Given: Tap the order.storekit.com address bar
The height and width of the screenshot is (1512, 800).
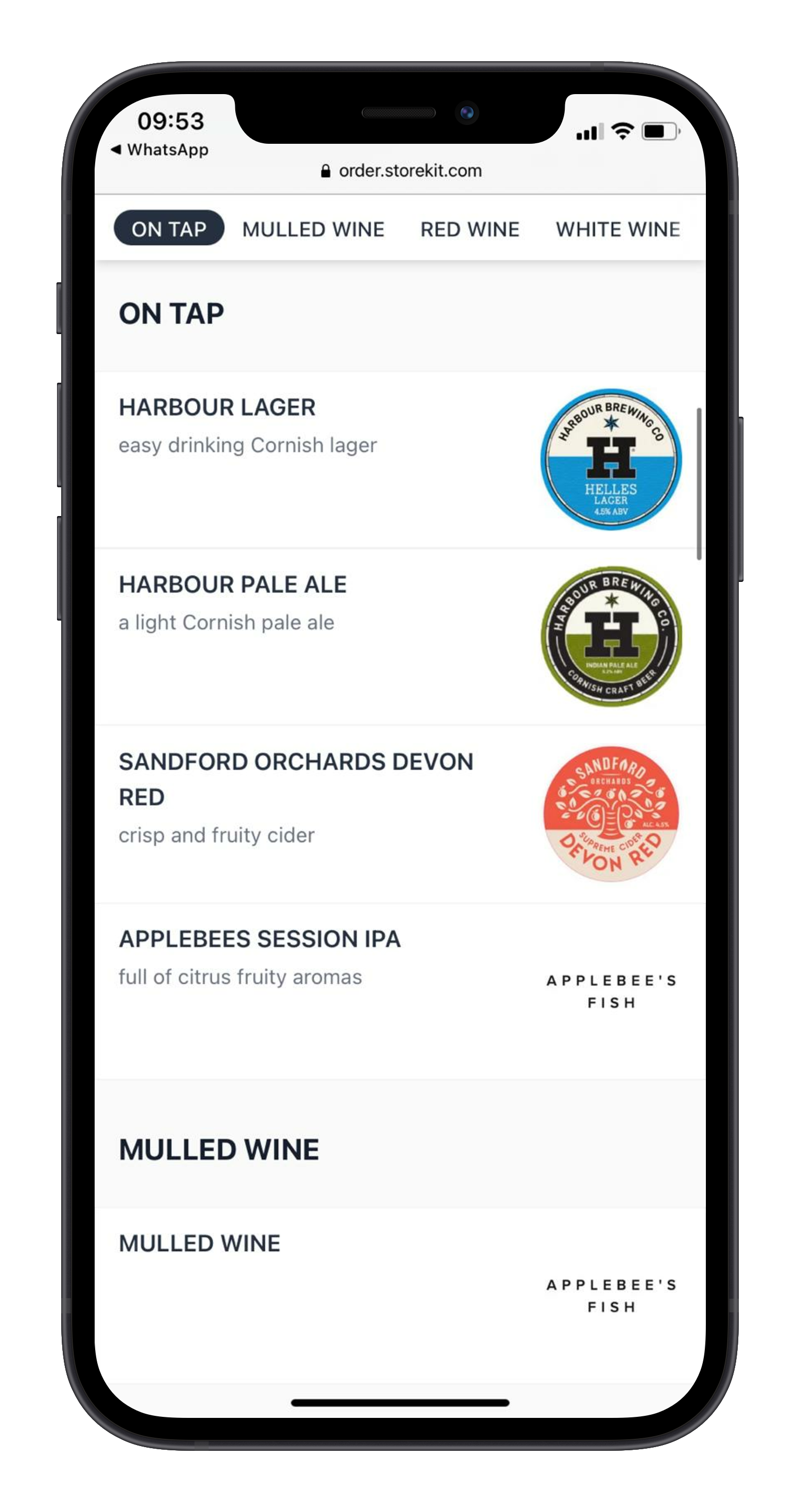Looking at the screenshot, I should coord(402,171).
